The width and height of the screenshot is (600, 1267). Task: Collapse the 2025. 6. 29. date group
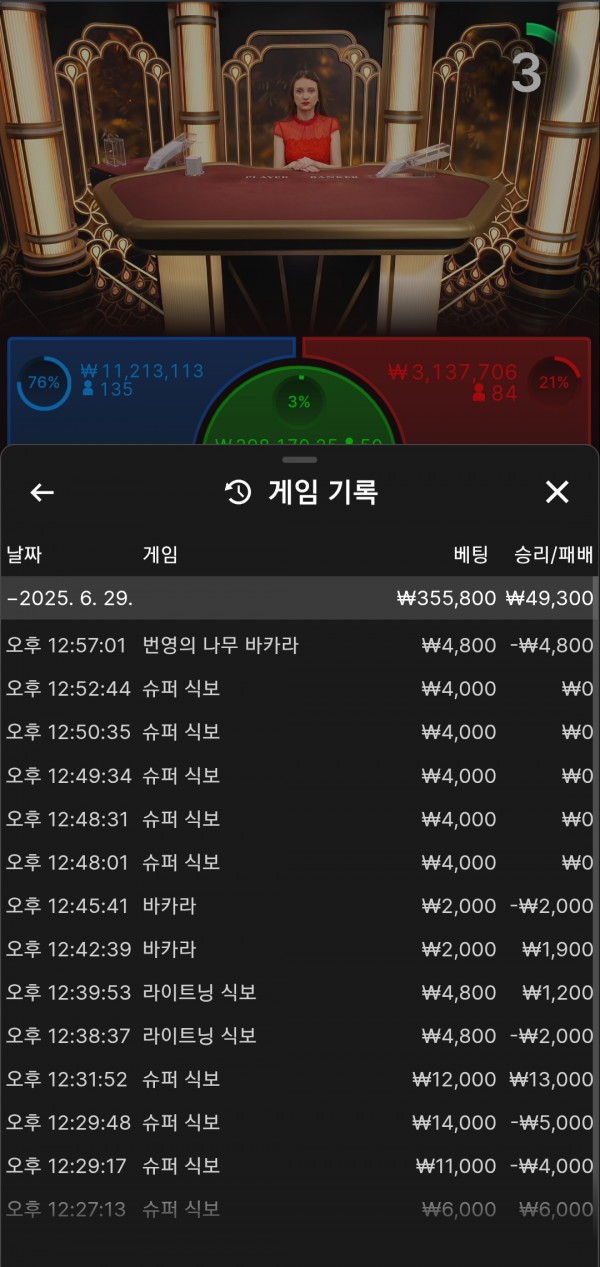300,598
